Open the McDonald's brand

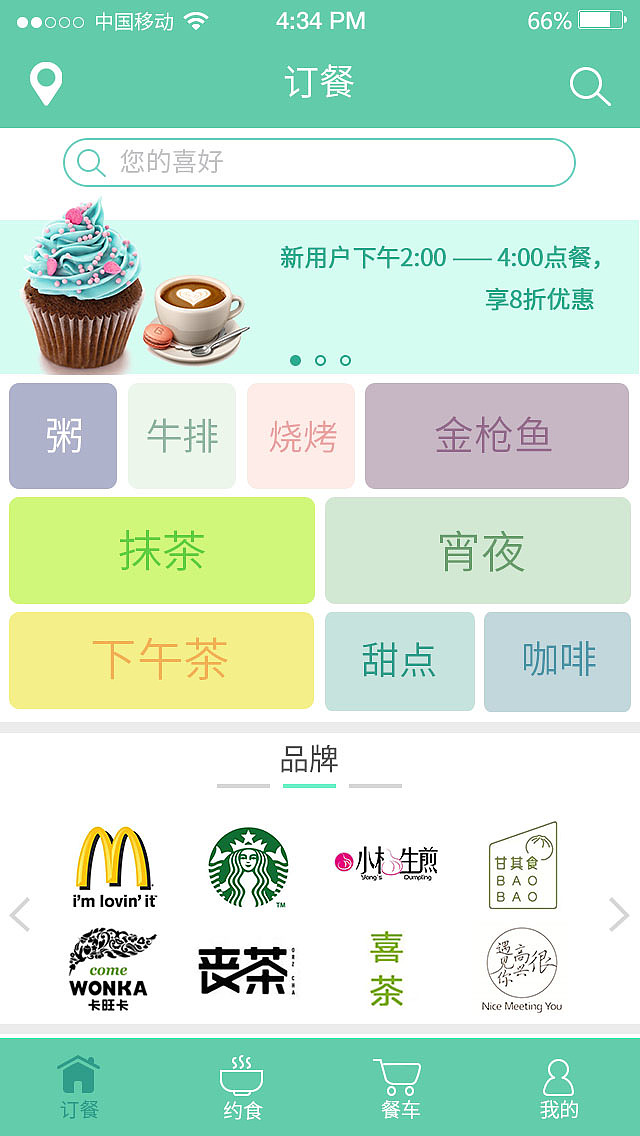(x=115, y=866)
